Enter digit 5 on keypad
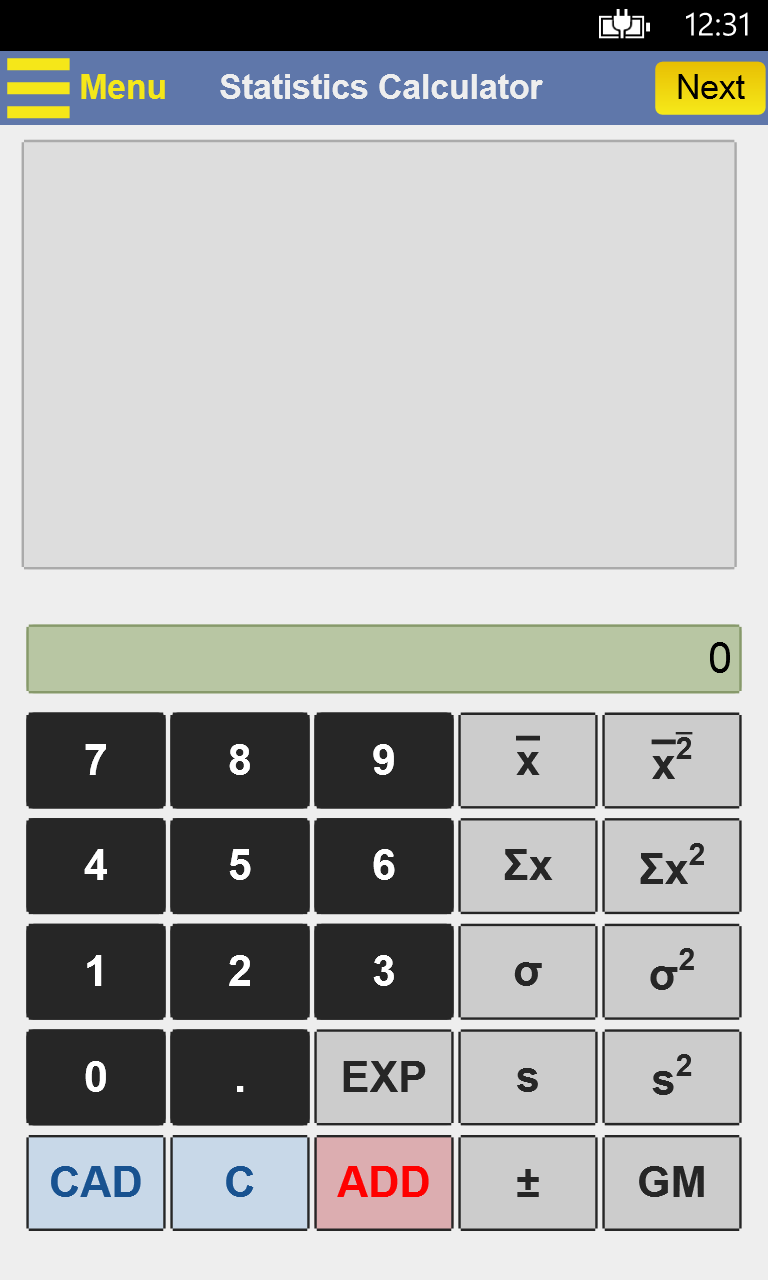768x1280 pixels. [x=240, y=866]
